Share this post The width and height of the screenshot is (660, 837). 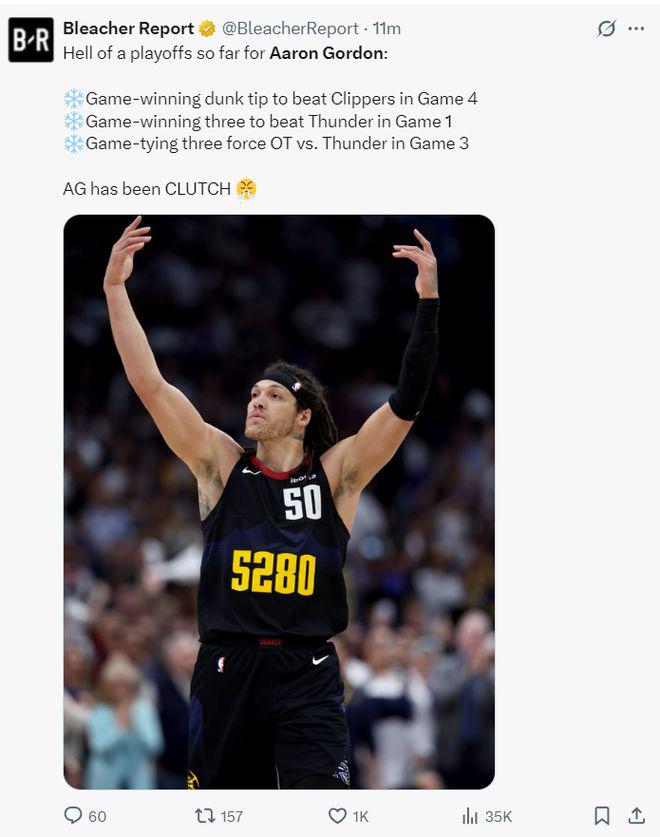(635, 815)
